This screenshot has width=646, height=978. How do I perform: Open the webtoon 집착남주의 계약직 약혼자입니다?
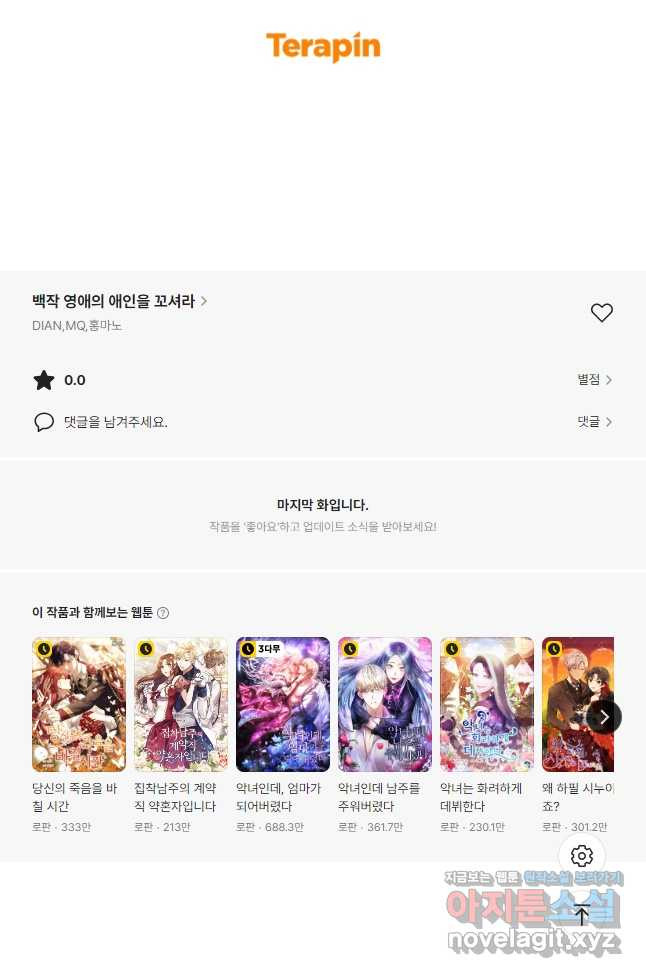(181, 705)
